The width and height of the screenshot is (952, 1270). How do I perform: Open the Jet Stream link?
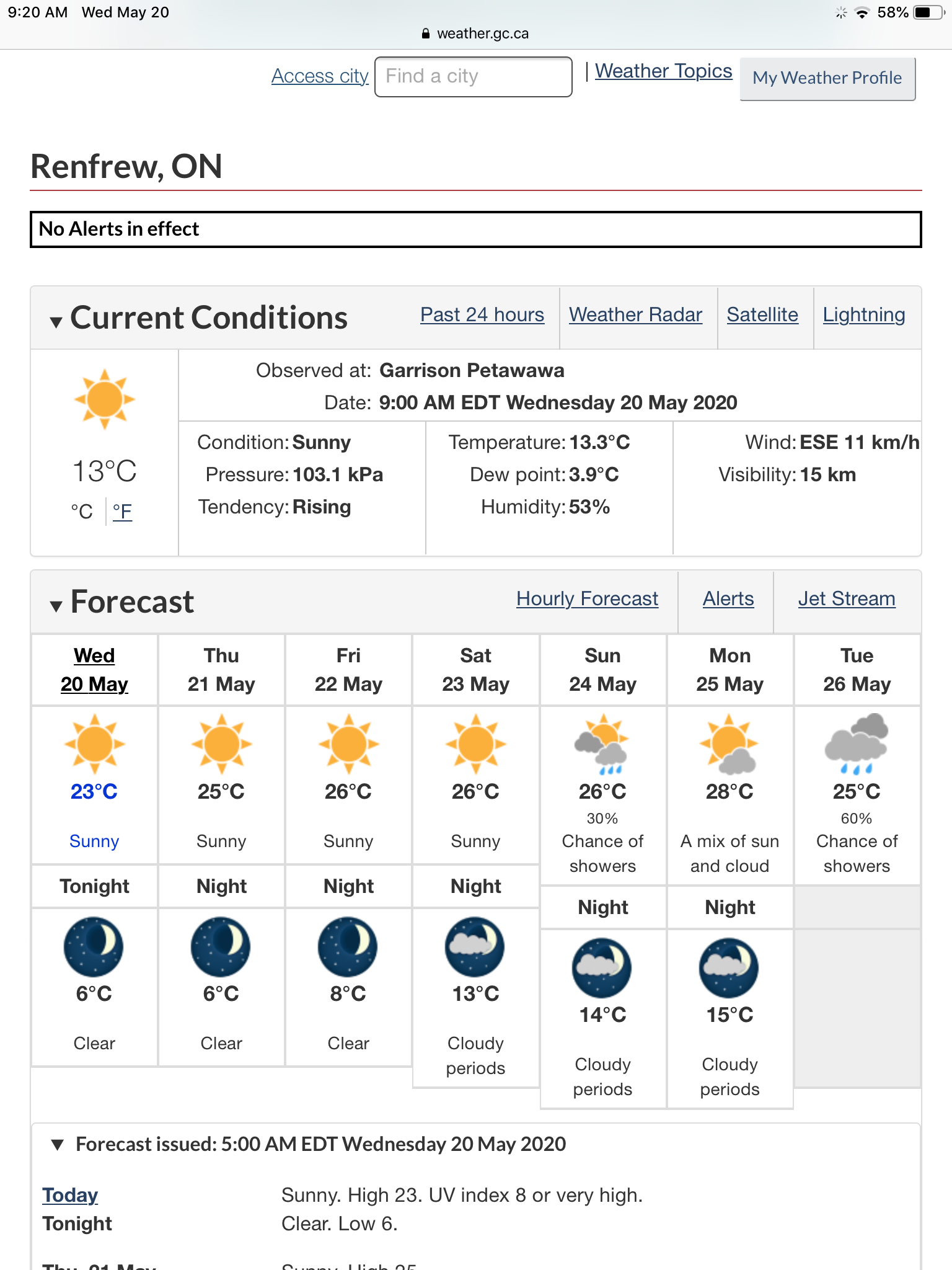846,598
